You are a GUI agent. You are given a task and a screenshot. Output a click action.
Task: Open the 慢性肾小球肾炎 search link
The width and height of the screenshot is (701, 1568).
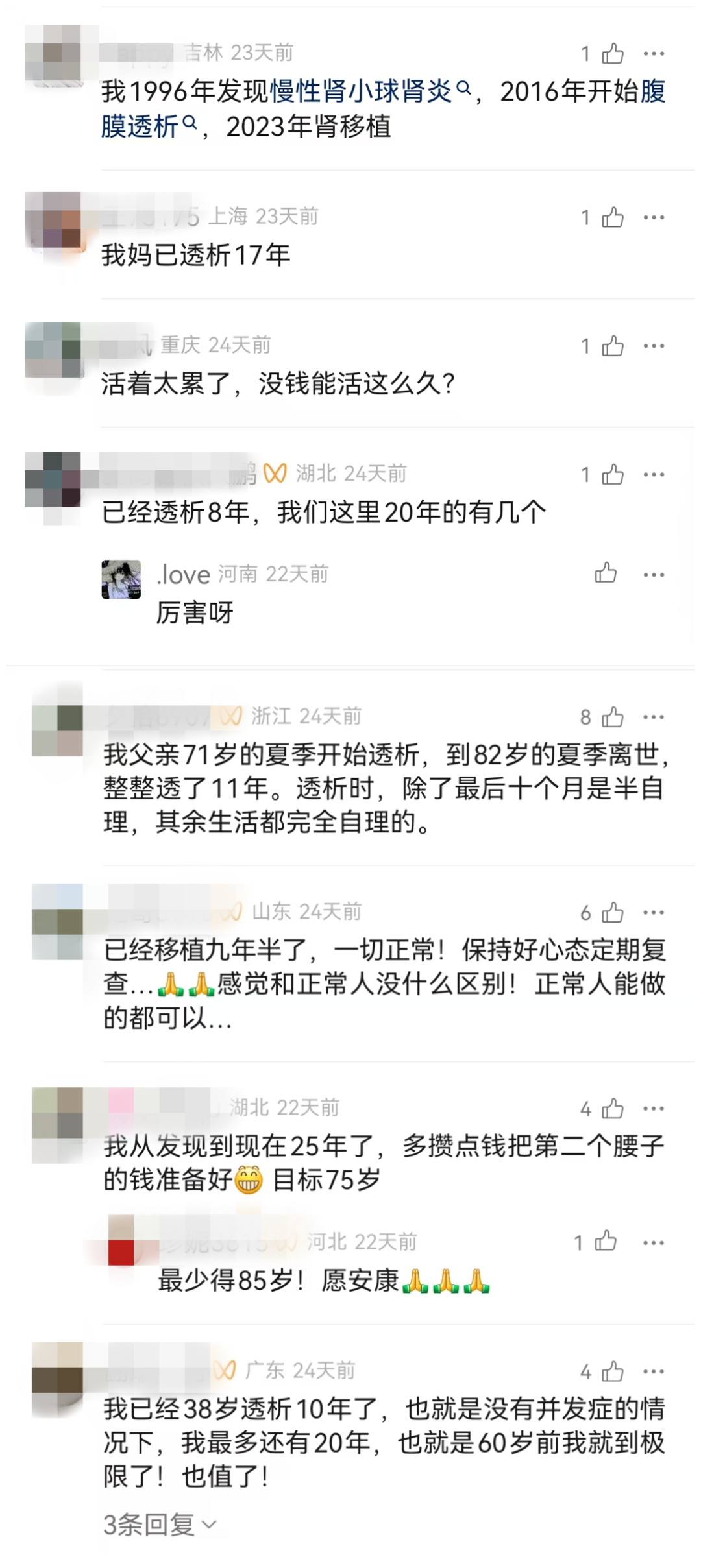tap(361, 91)
